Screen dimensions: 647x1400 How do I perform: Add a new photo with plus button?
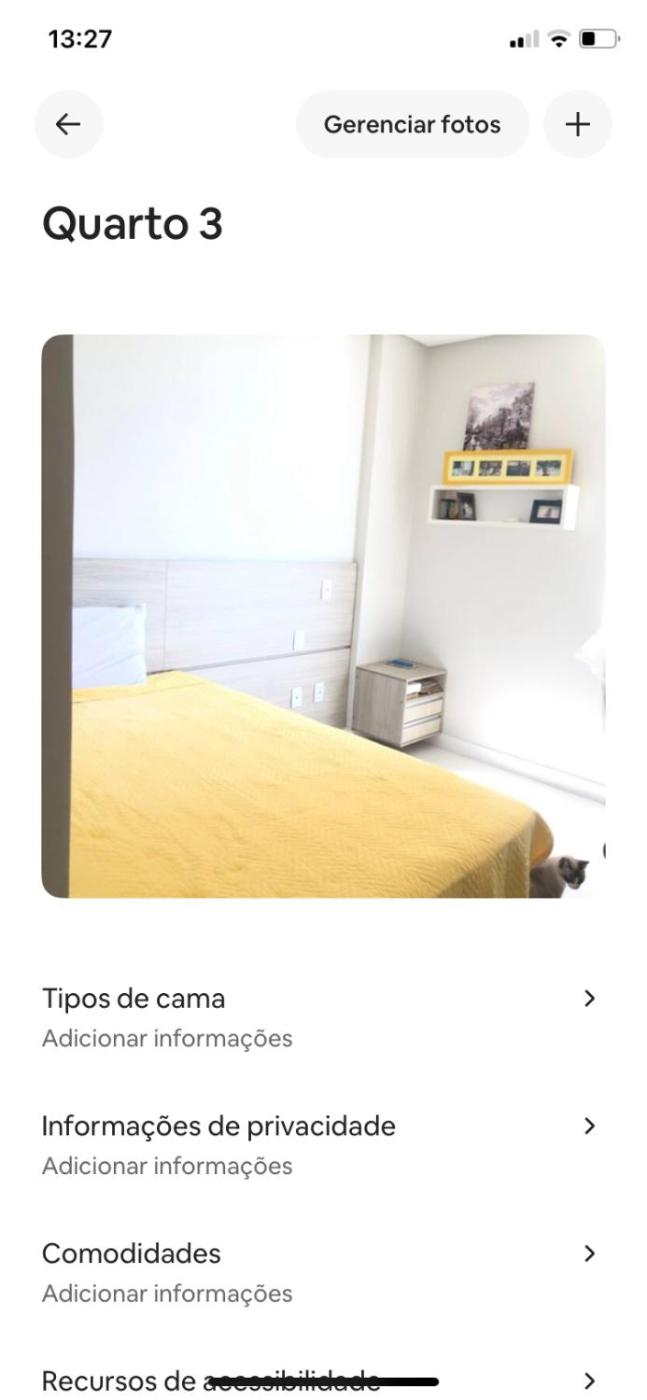point(578,124)
